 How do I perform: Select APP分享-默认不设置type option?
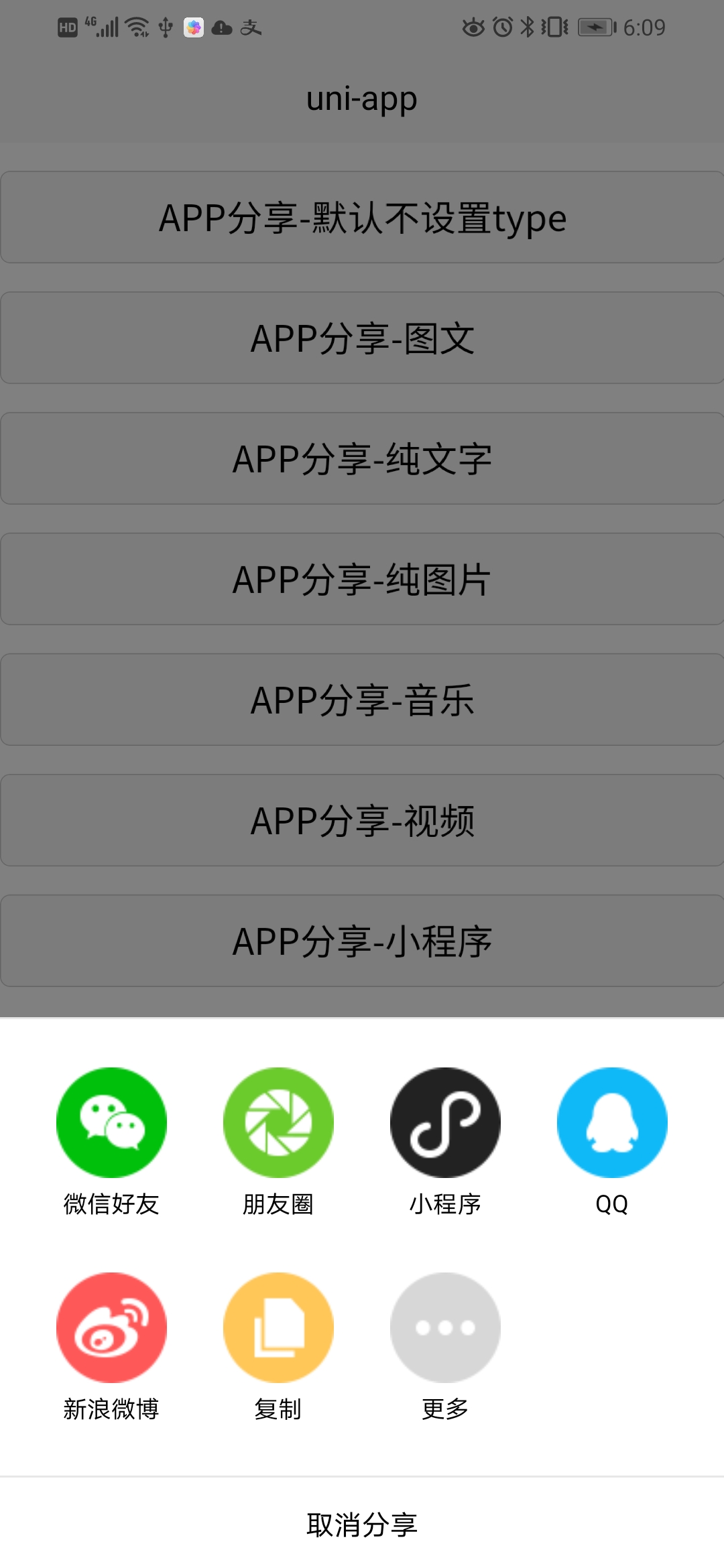click(x=362, y=218)
